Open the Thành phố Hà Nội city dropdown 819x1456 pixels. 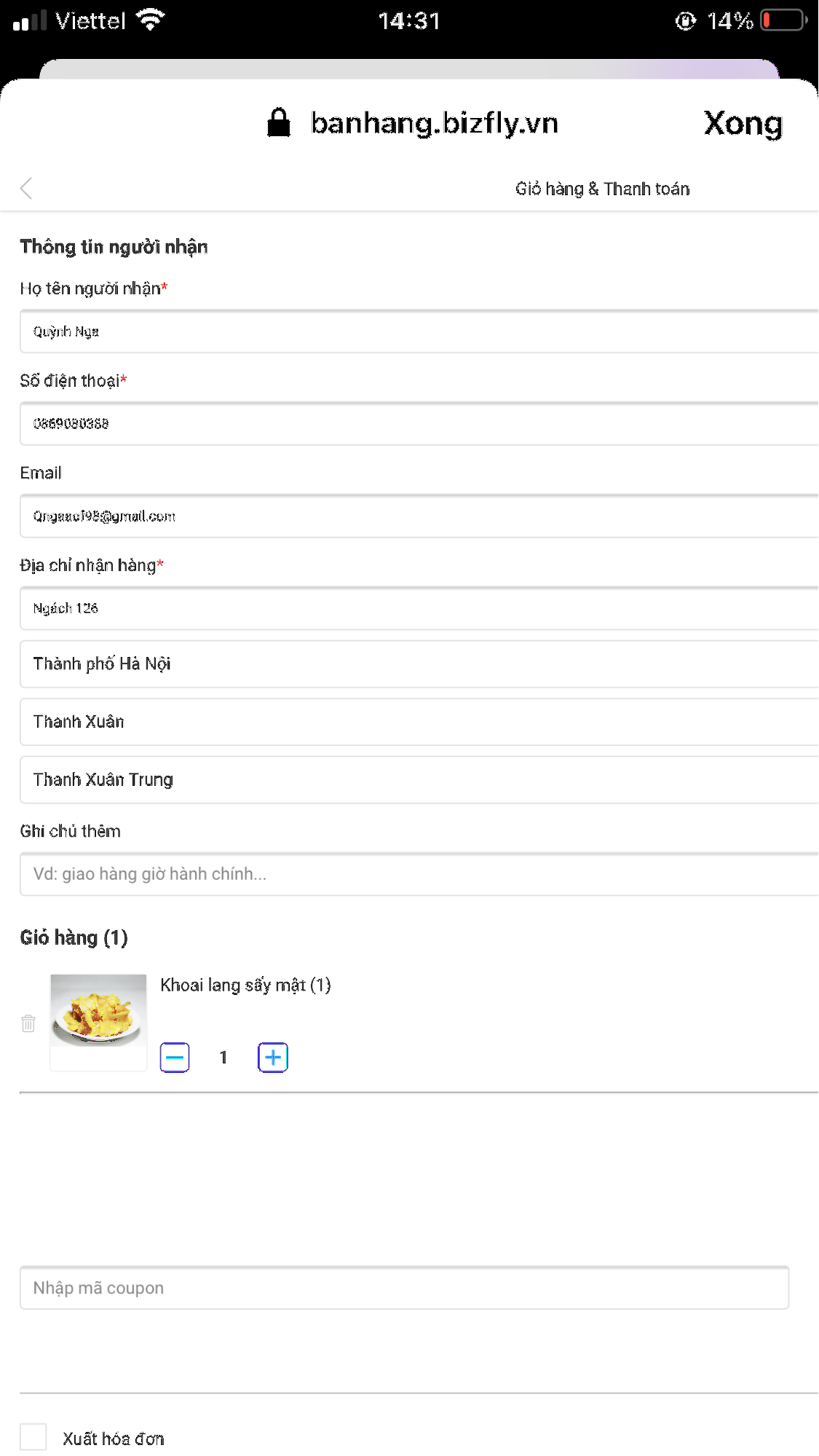click(x=419, y=664)
